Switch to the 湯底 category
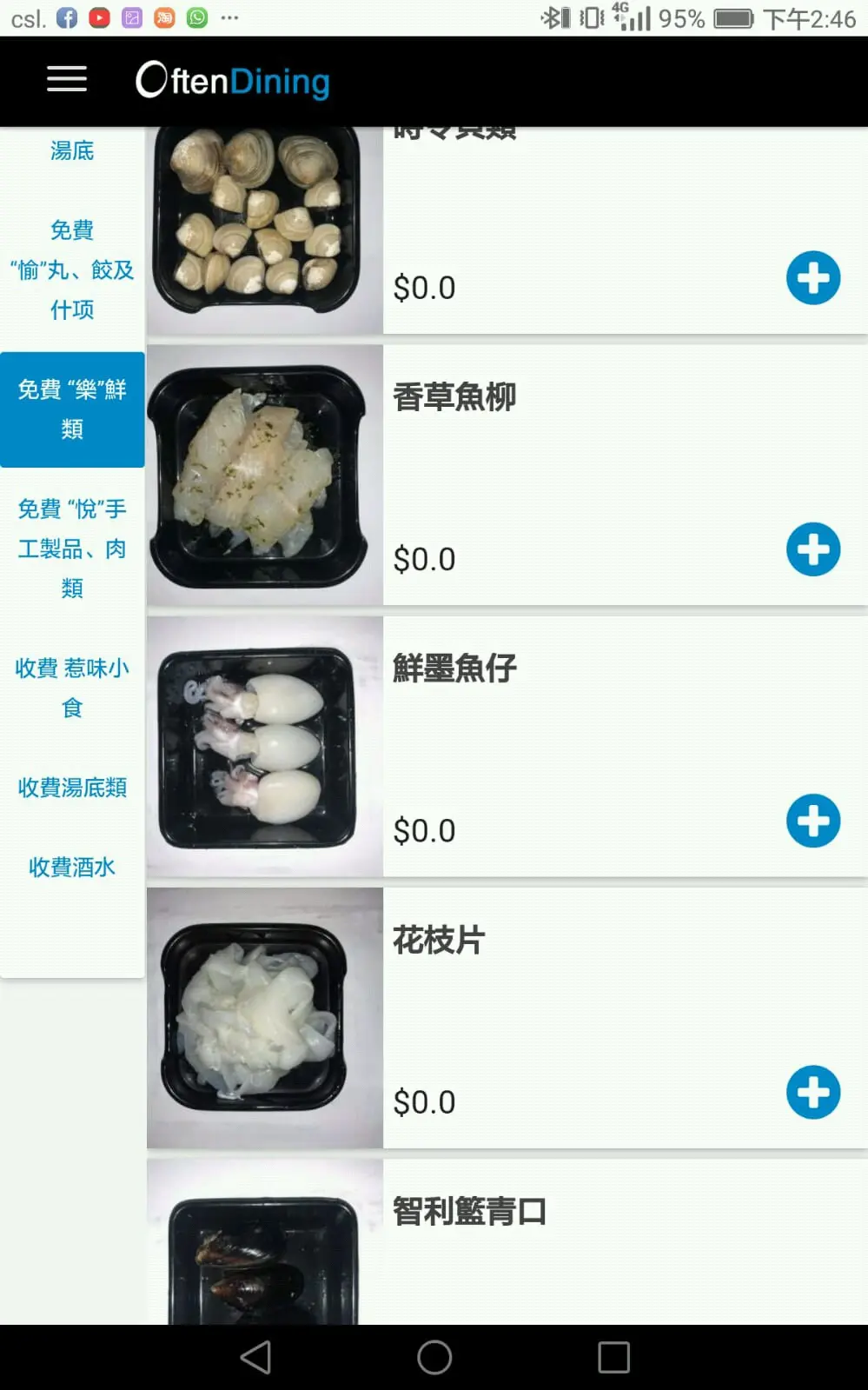 [72, 151]
